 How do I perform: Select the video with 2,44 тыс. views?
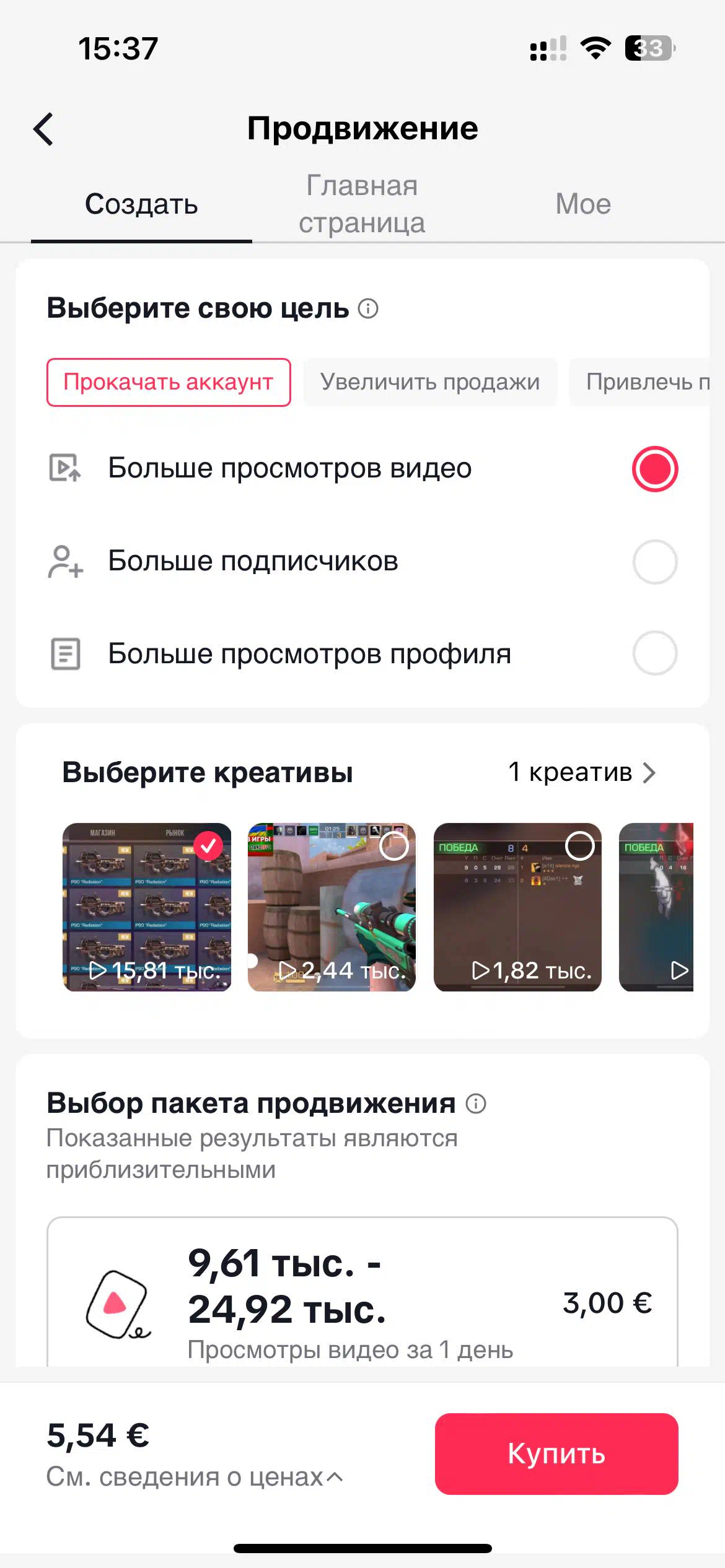click(393, 846)
